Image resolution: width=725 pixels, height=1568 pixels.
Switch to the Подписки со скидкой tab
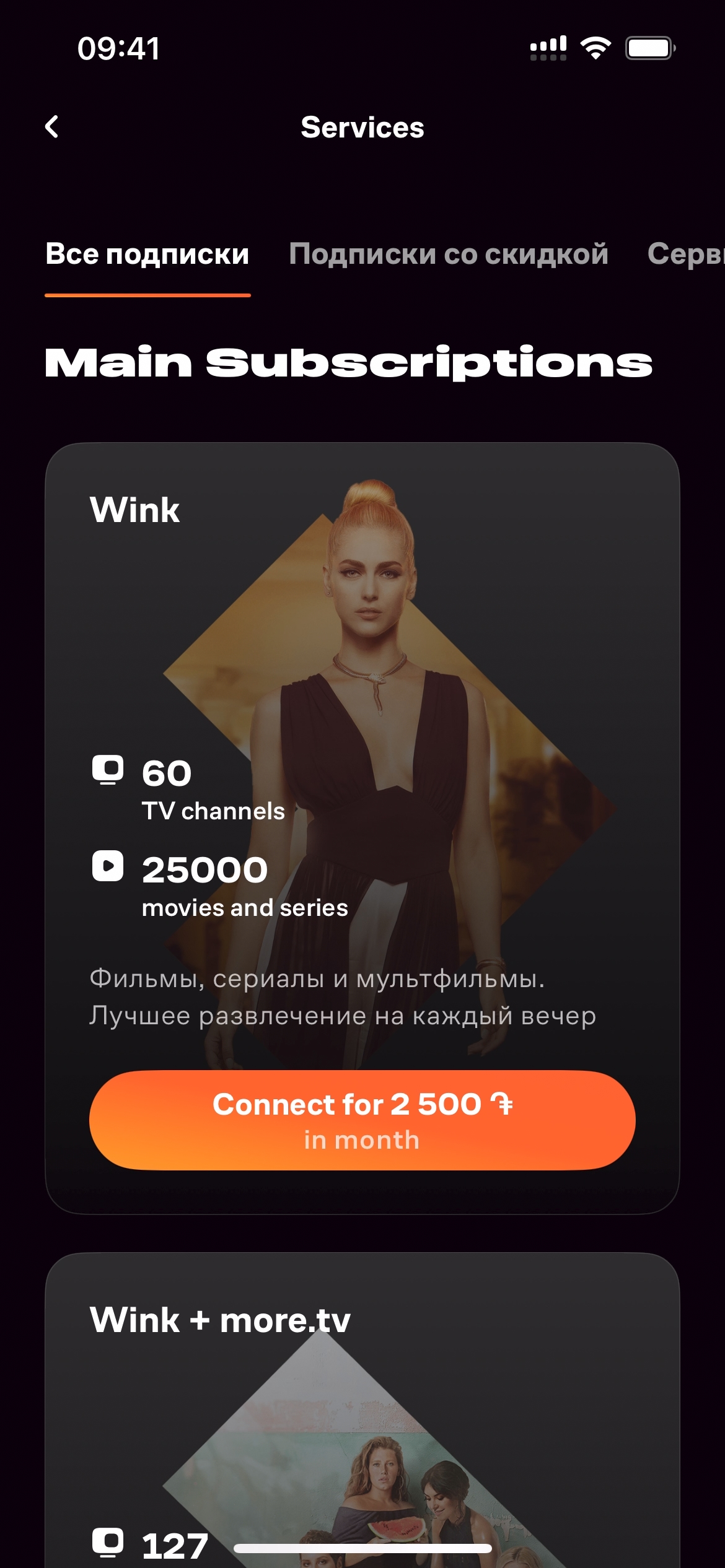point(448,255)
